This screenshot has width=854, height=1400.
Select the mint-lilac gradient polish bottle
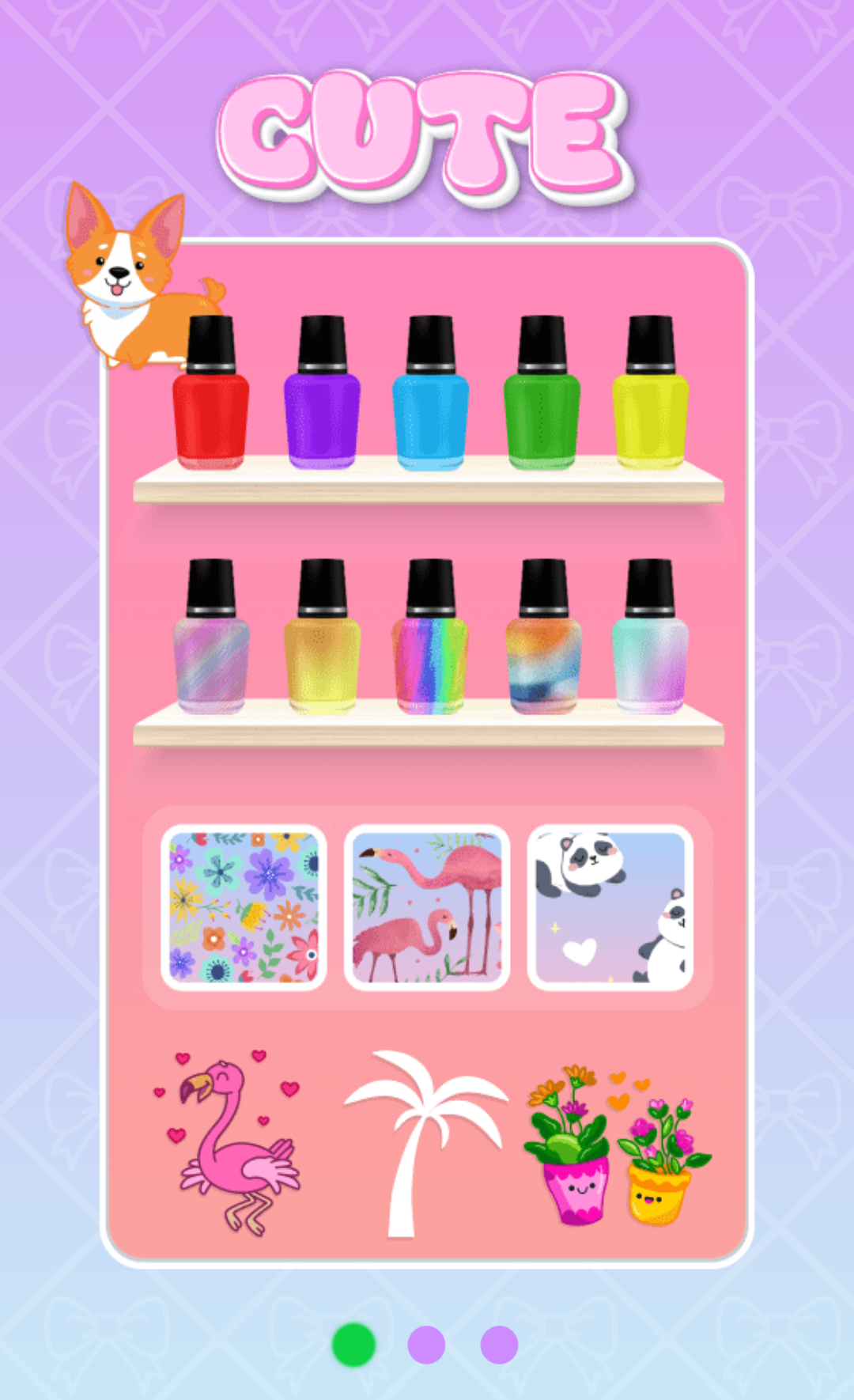(650, 636)
